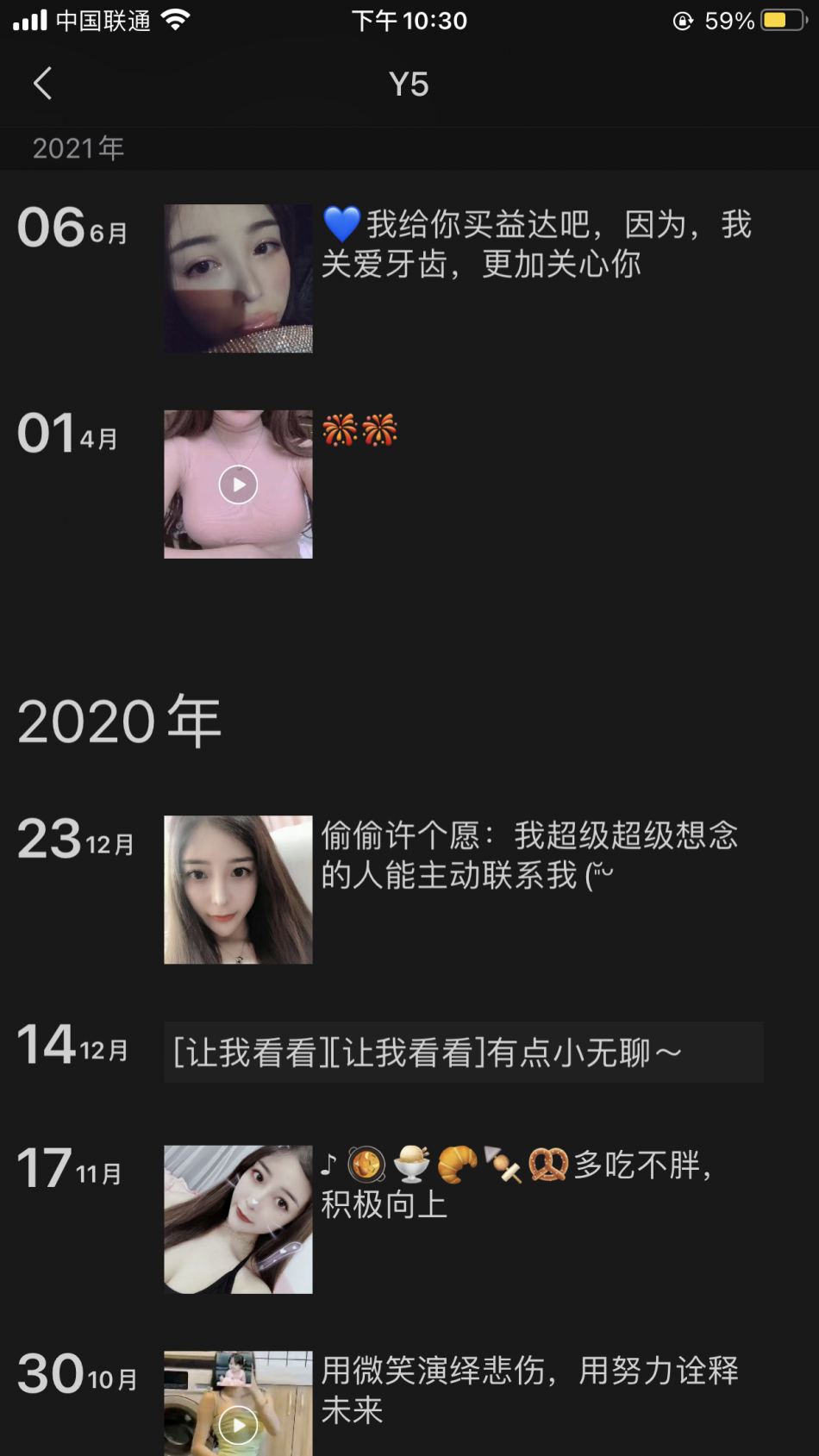The height and width of the screenshot is (1456, 819).
Task: Go back using the top-left arrow
Action: pos(42,84)
